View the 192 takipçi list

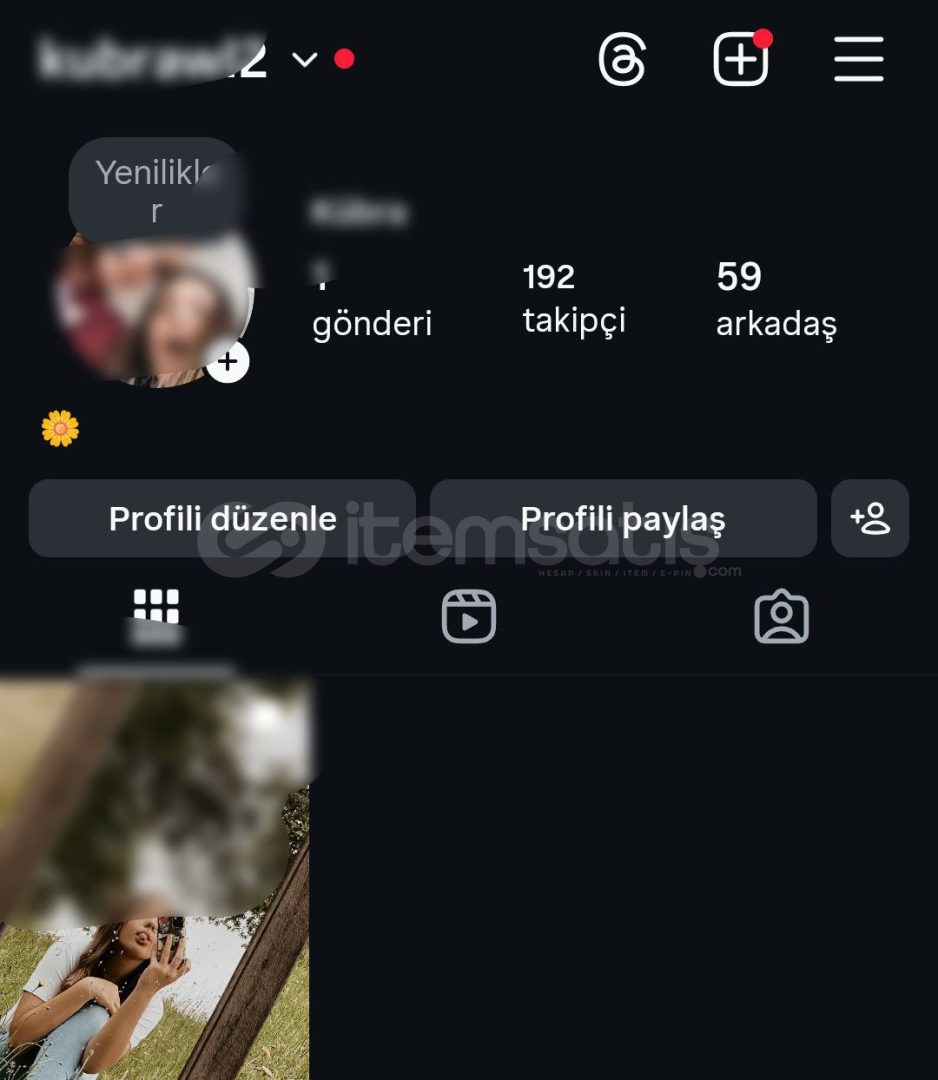573,298
